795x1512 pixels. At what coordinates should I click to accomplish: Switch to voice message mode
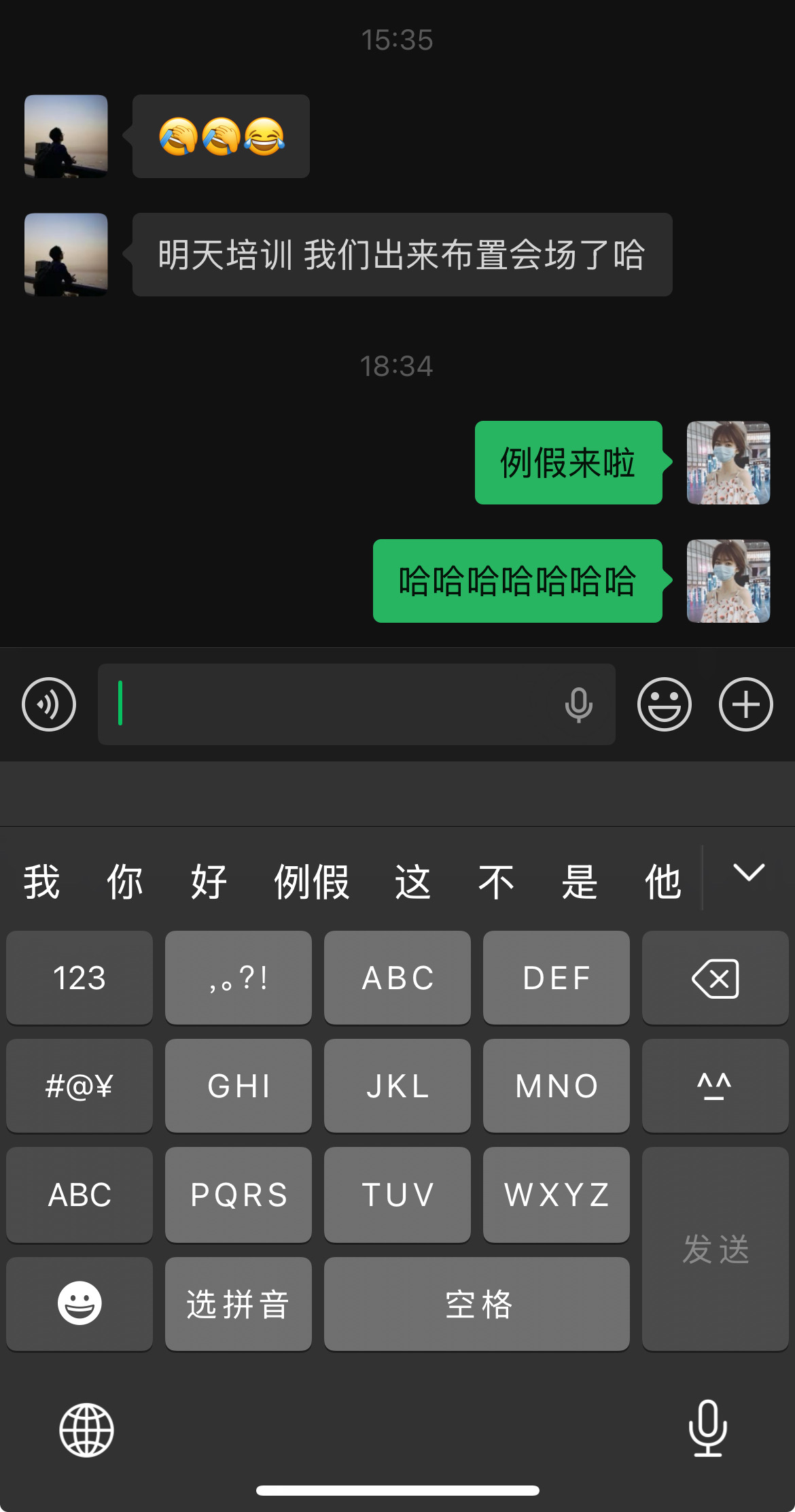click(49, 704)
